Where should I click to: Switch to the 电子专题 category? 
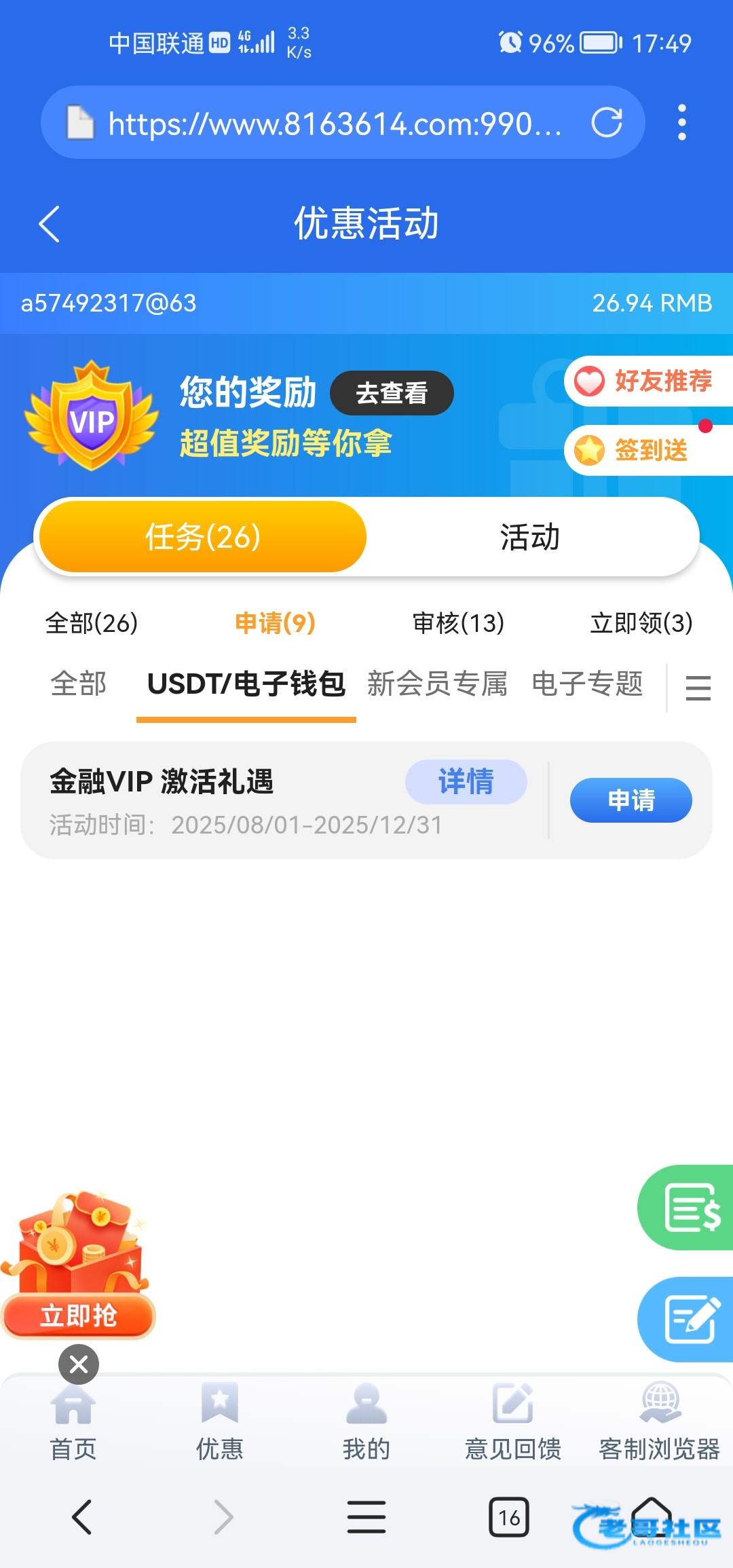pos(587,684)
